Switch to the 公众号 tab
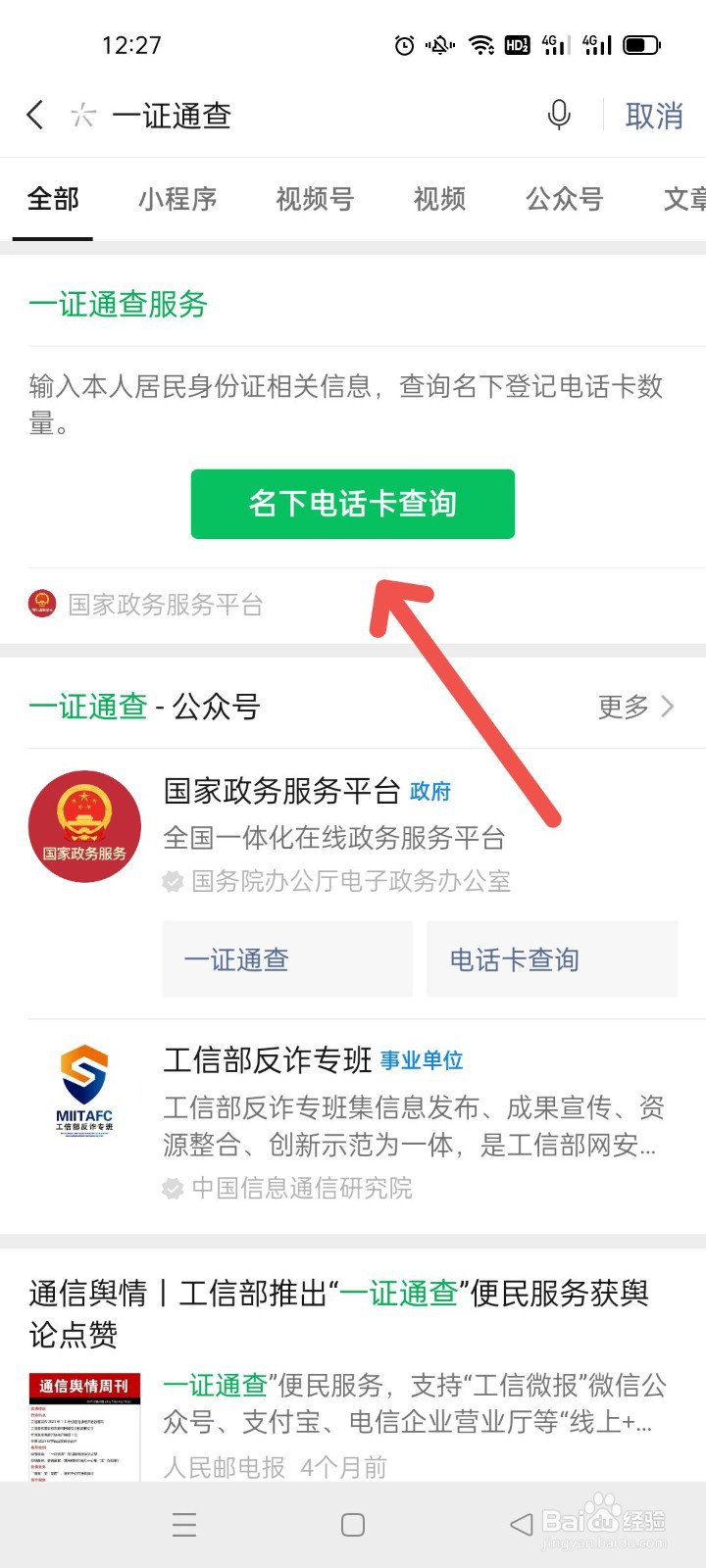The height and width of the screenshot is (1568, 706). pyautogui.click(x=564, y=199)
